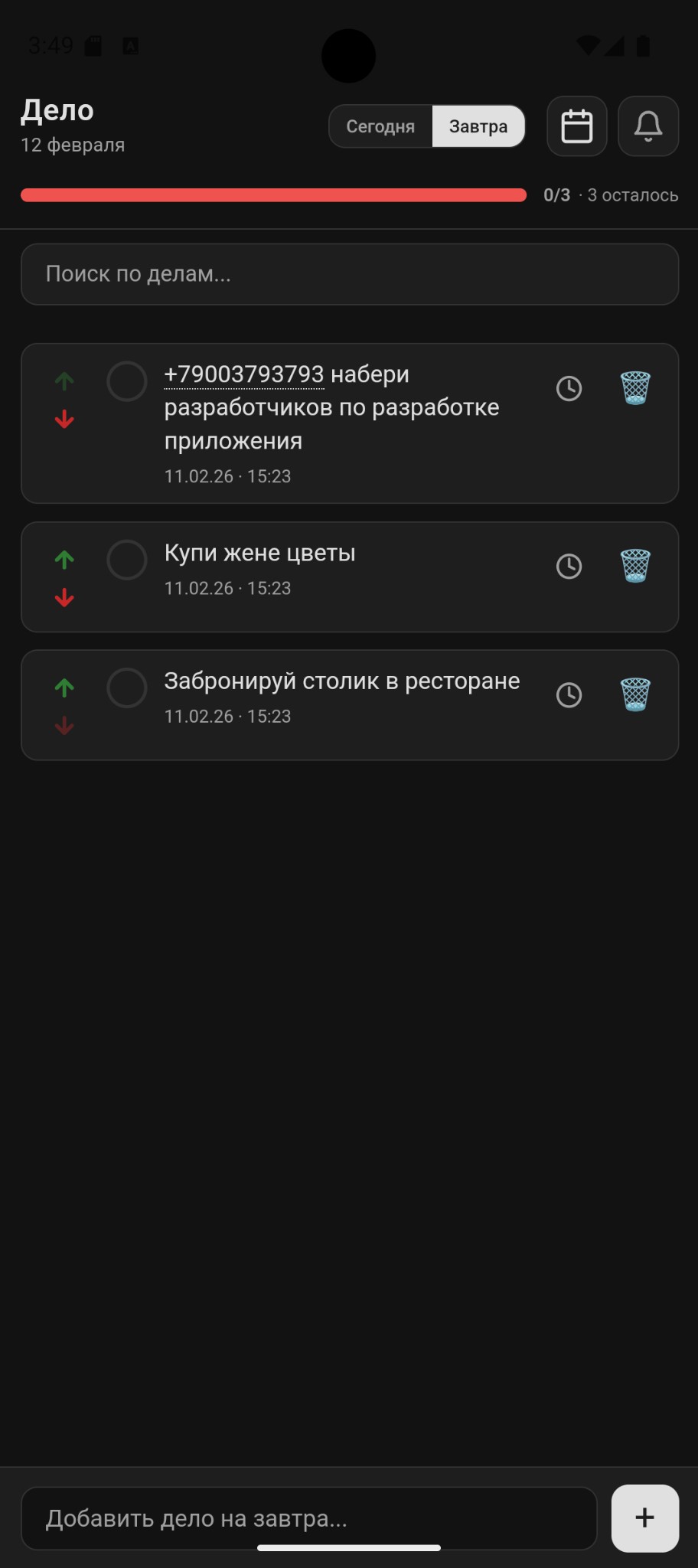Open the calendar icon
Screen dimensions: 698x1568
coord(576,126)
